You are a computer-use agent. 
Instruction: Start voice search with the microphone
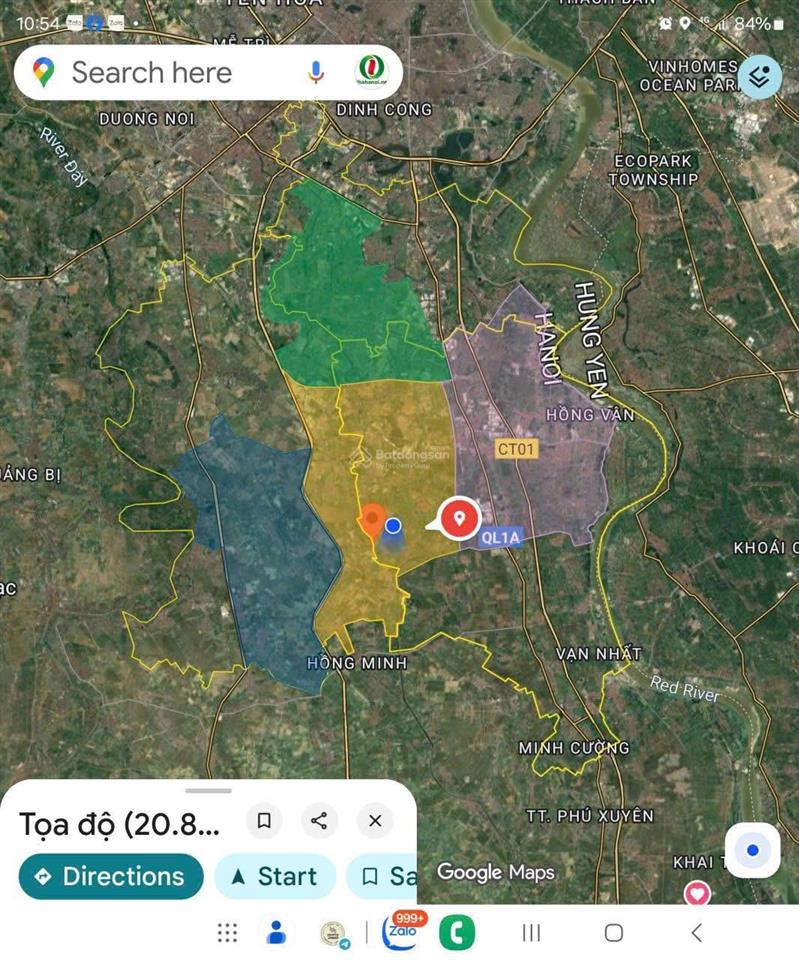[316, 72]
